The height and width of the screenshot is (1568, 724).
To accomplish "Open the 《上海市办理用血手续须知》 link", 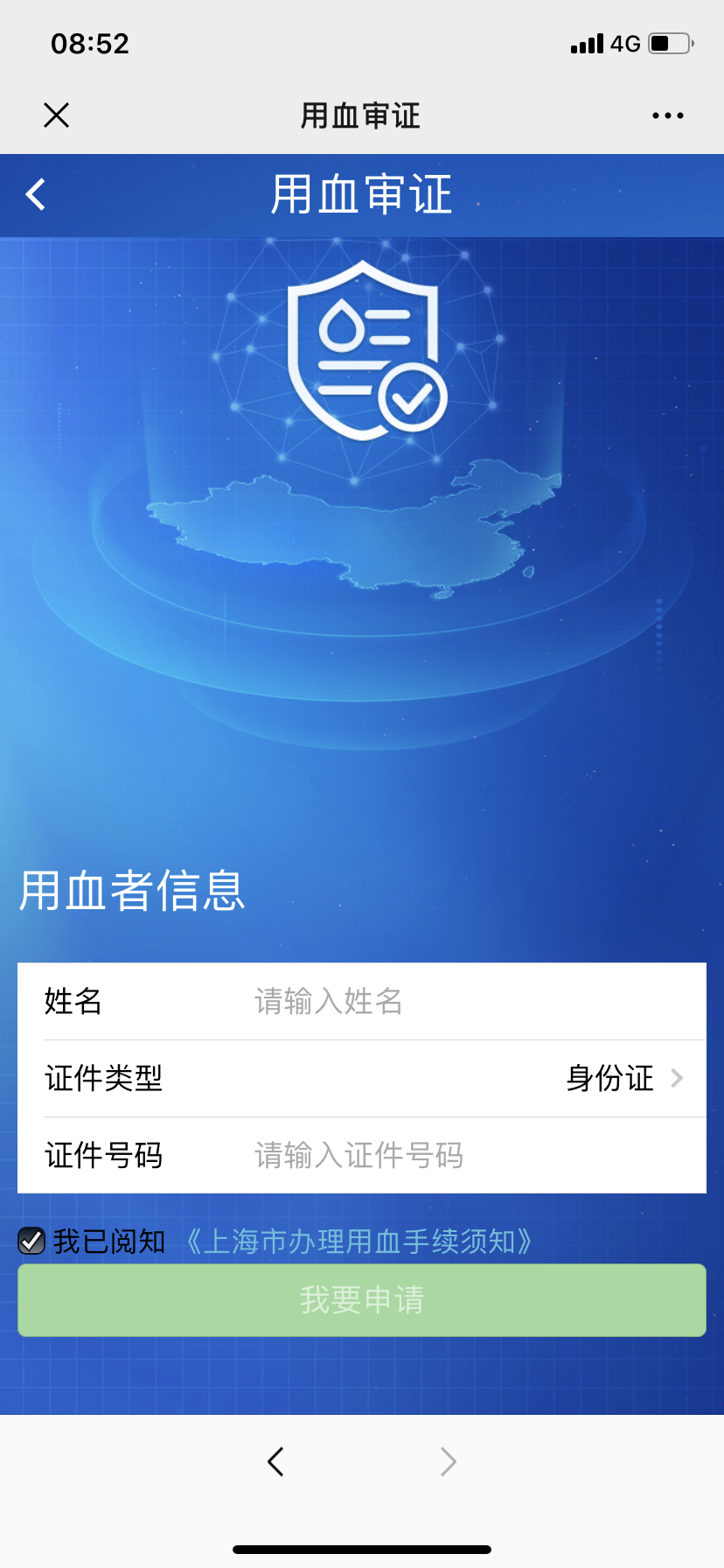I will coord(359,1241).
